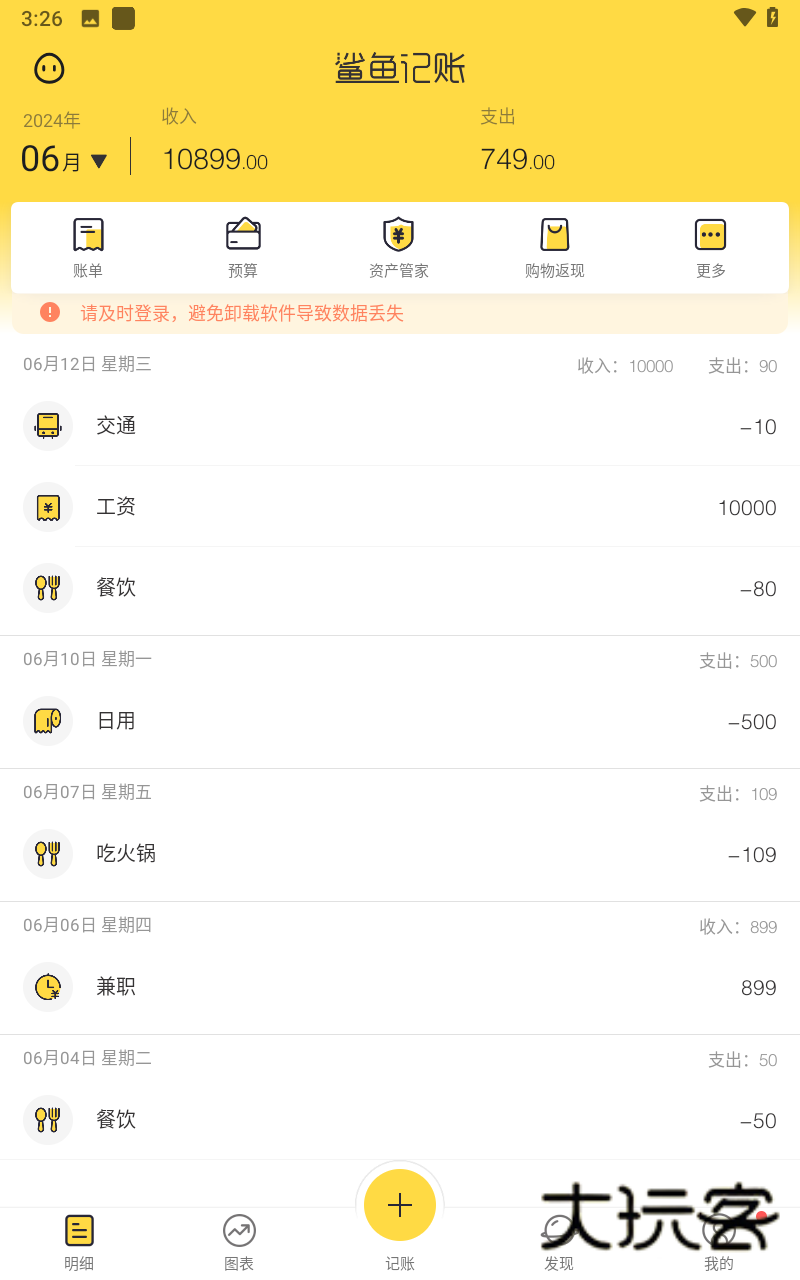
Task: Tap the 餐饮 entry showing -80
Action: [400, 588]
